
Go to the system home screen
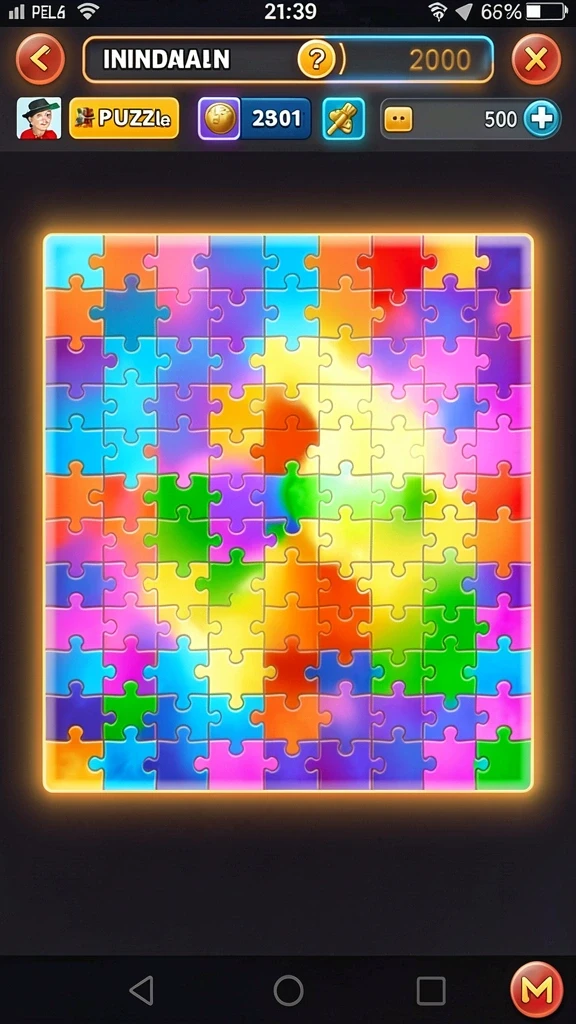[288, 990]
